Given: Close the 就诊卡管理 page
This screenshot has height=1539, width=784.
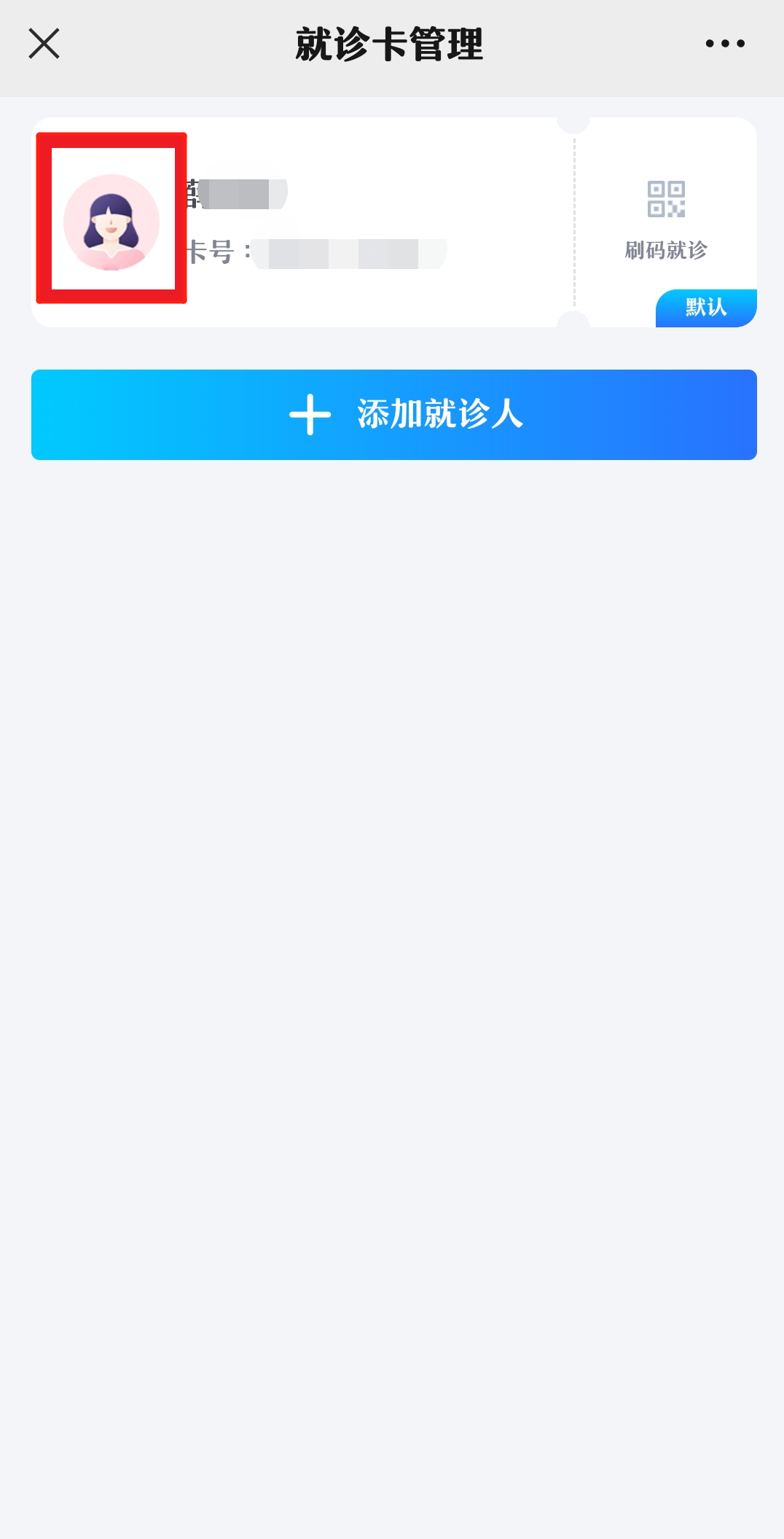Looking at the screenshot, I should click(44, 44).
